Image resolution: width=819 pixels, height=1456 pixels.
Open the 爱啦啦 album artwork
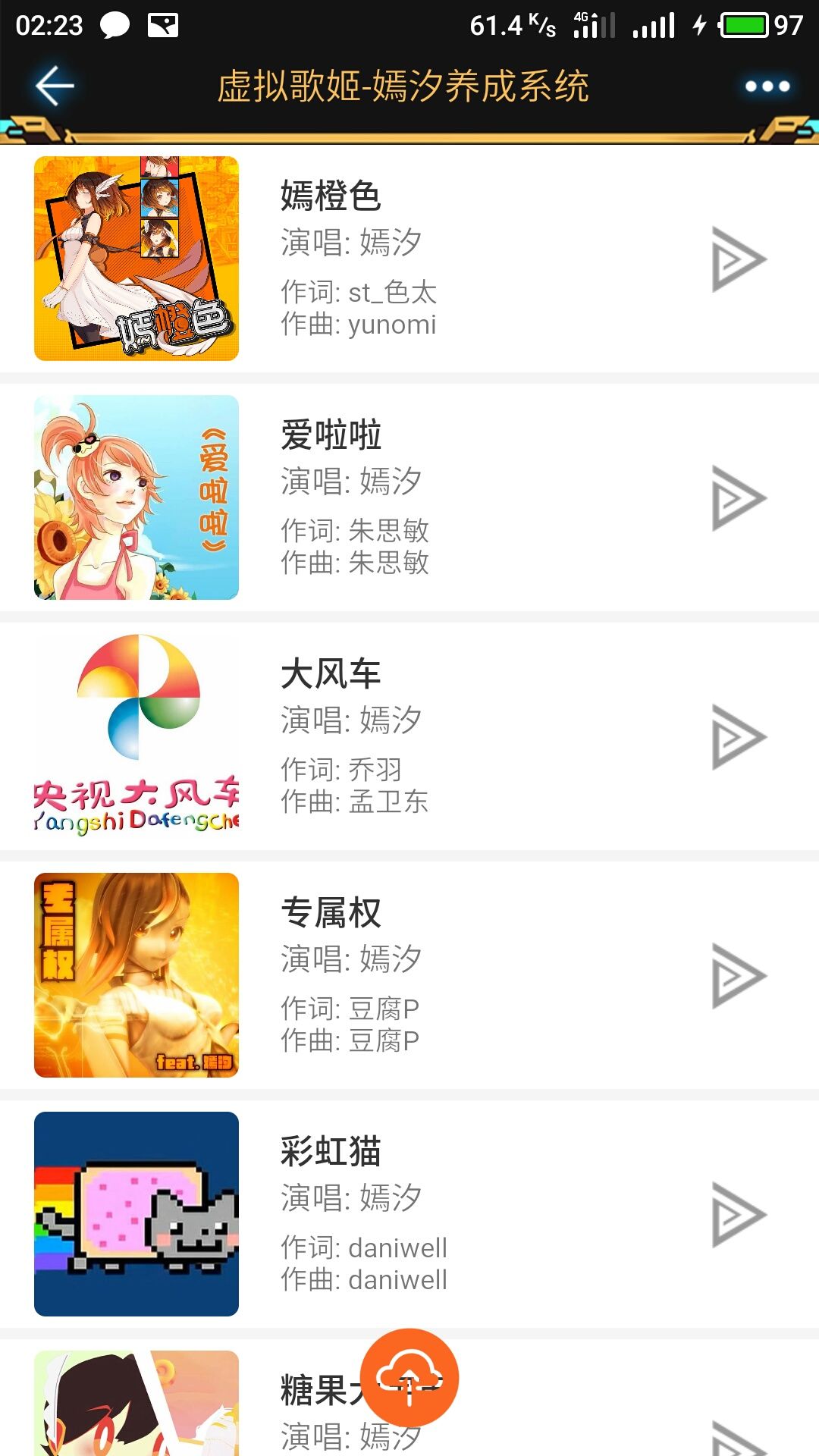coord(136,497)
